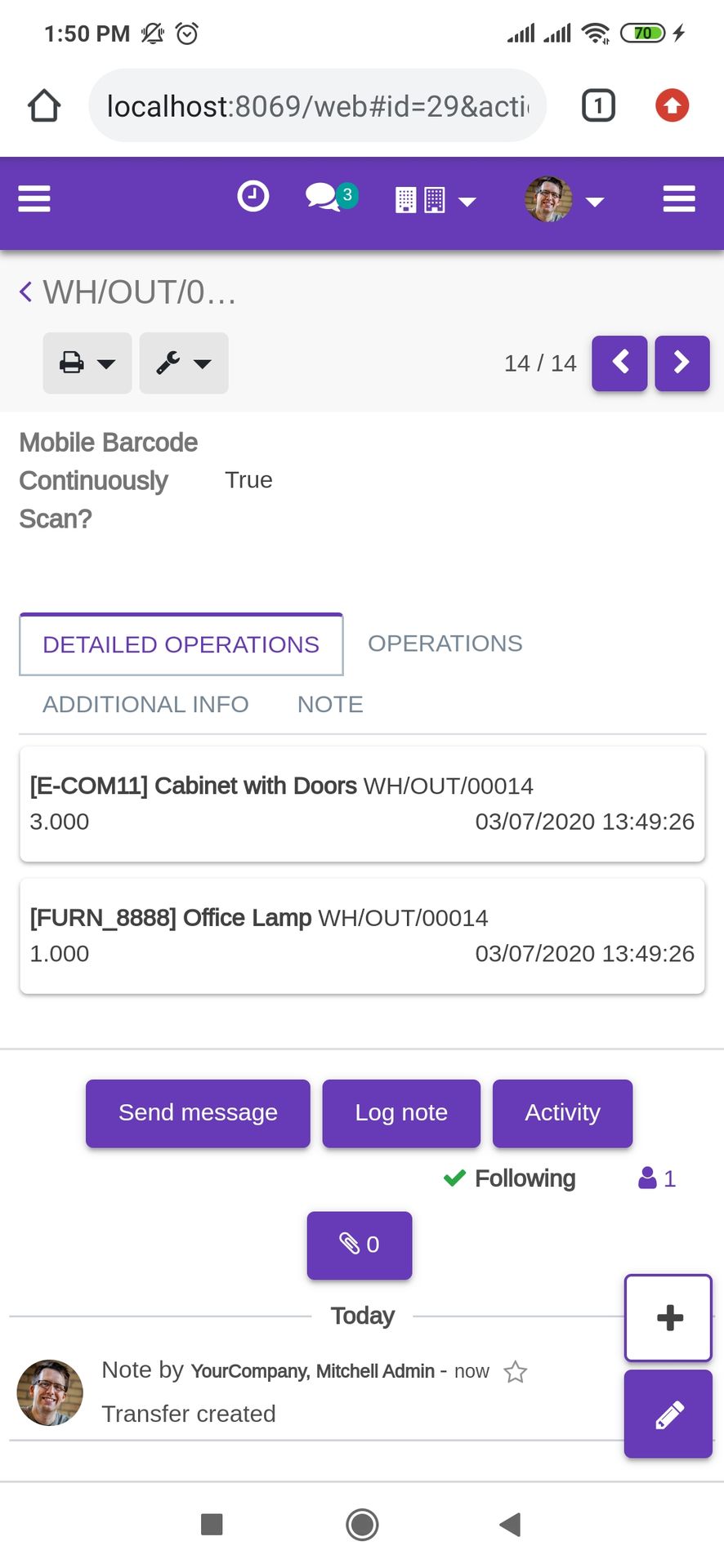Switch to the Note tab
Image resolution: width=724 pixels, height=1568 pixels.
point(330,704)
